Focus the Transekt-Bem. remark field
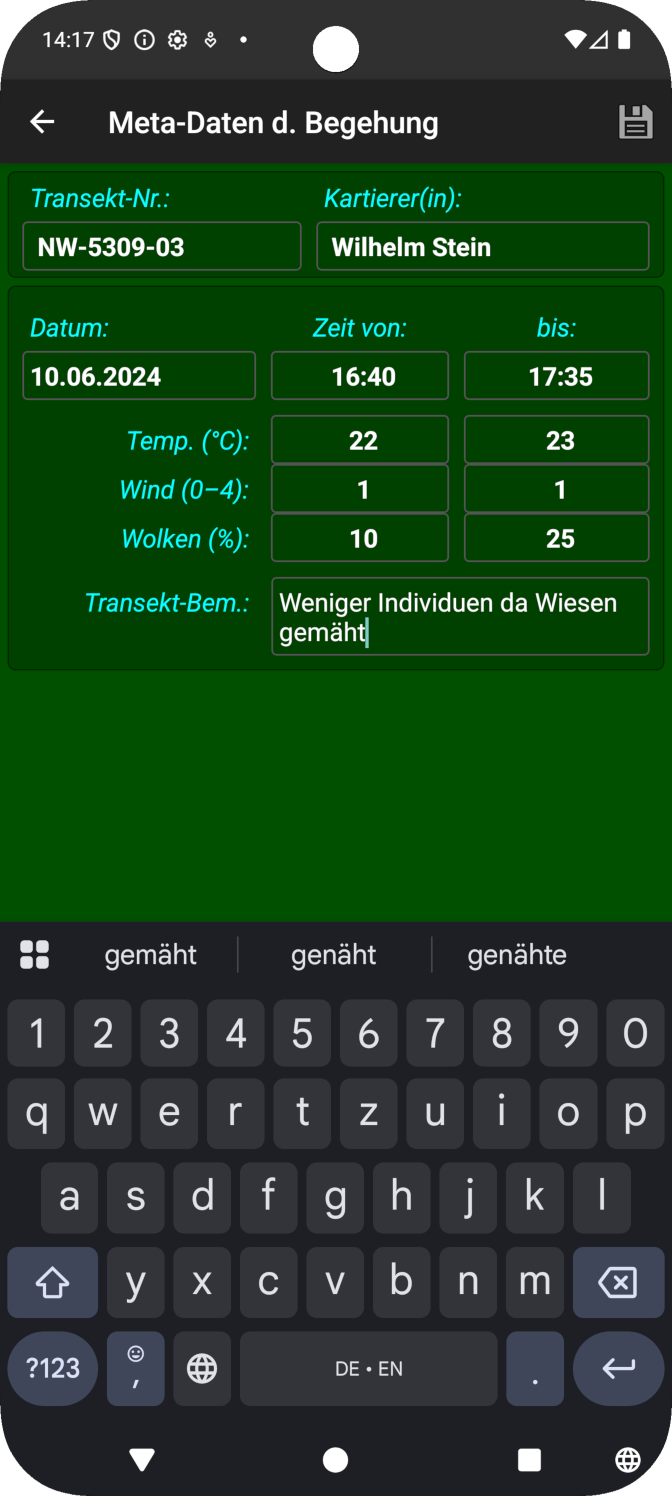 460,617
